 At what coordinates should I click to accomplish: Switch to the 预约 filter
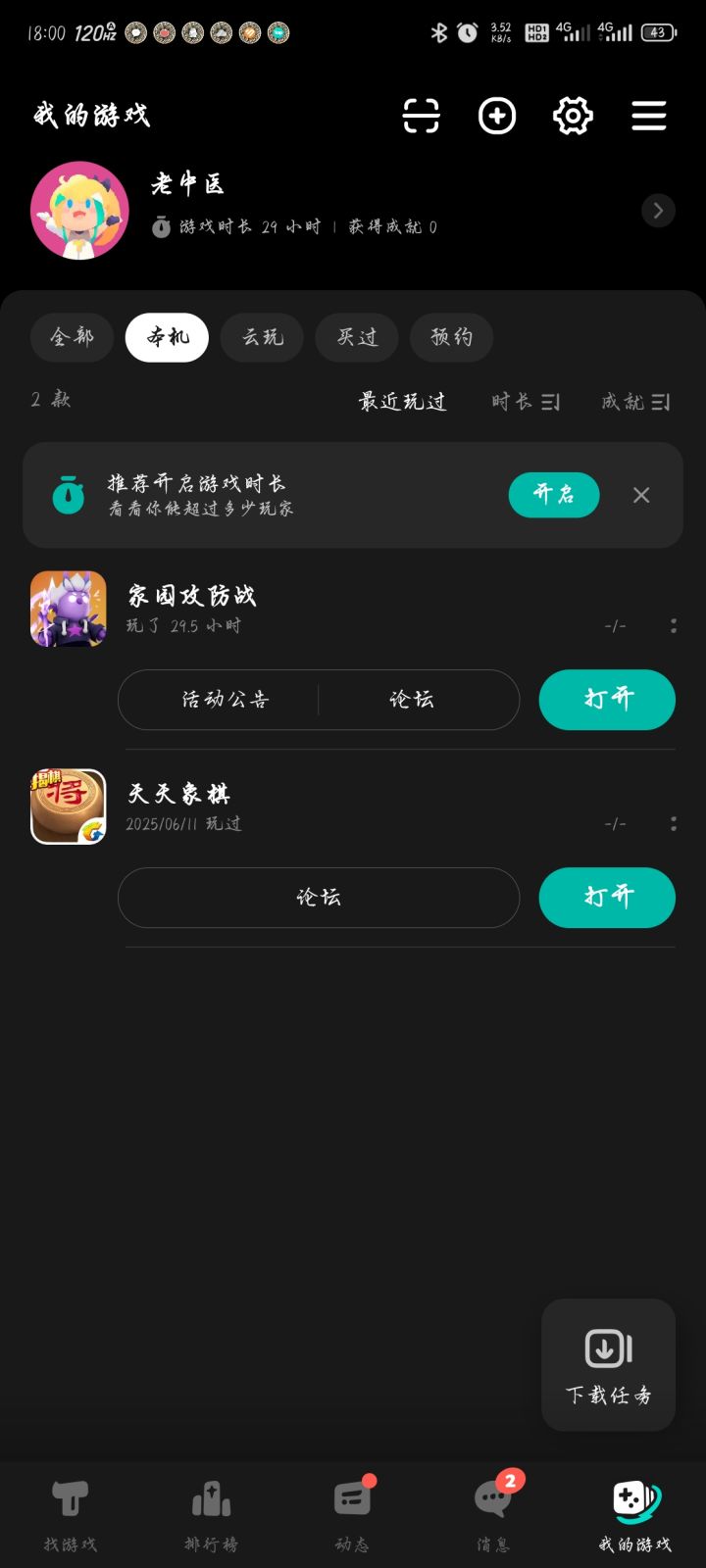[x=451, y=337]
